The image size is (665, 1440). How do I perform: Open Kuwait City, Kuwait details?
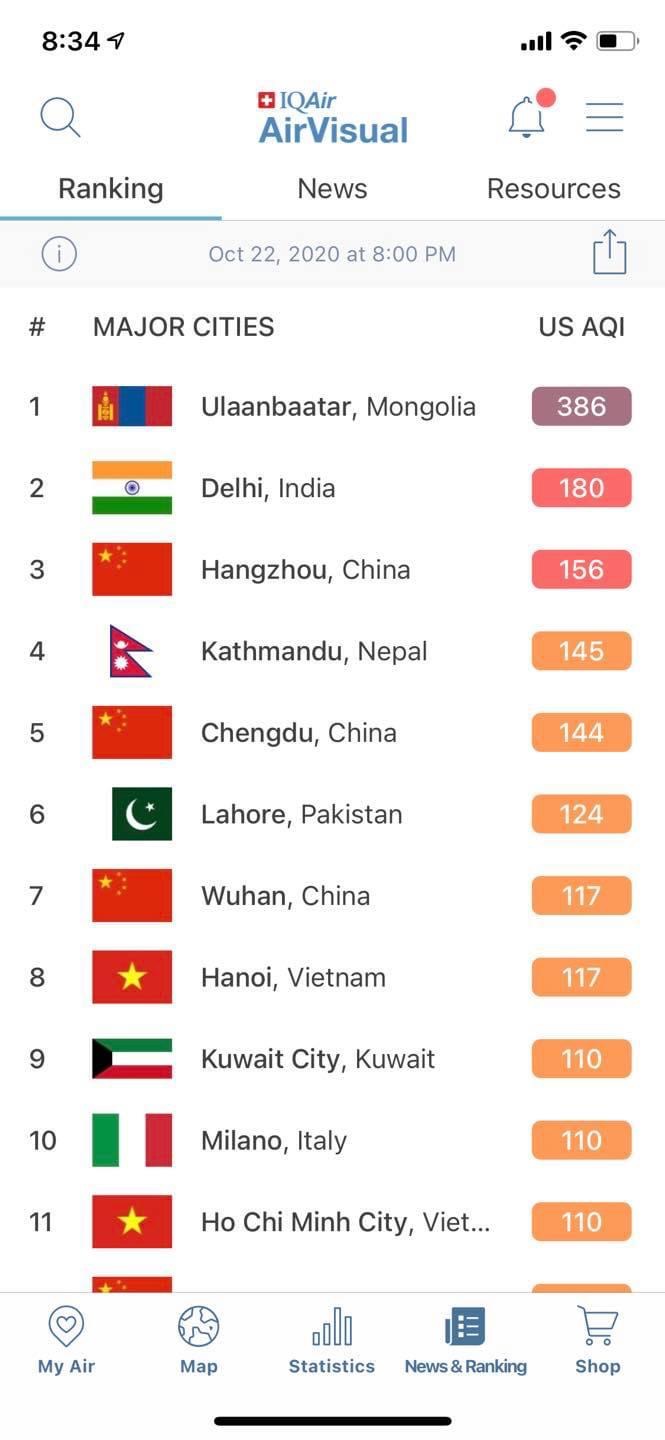(332, 1059)
